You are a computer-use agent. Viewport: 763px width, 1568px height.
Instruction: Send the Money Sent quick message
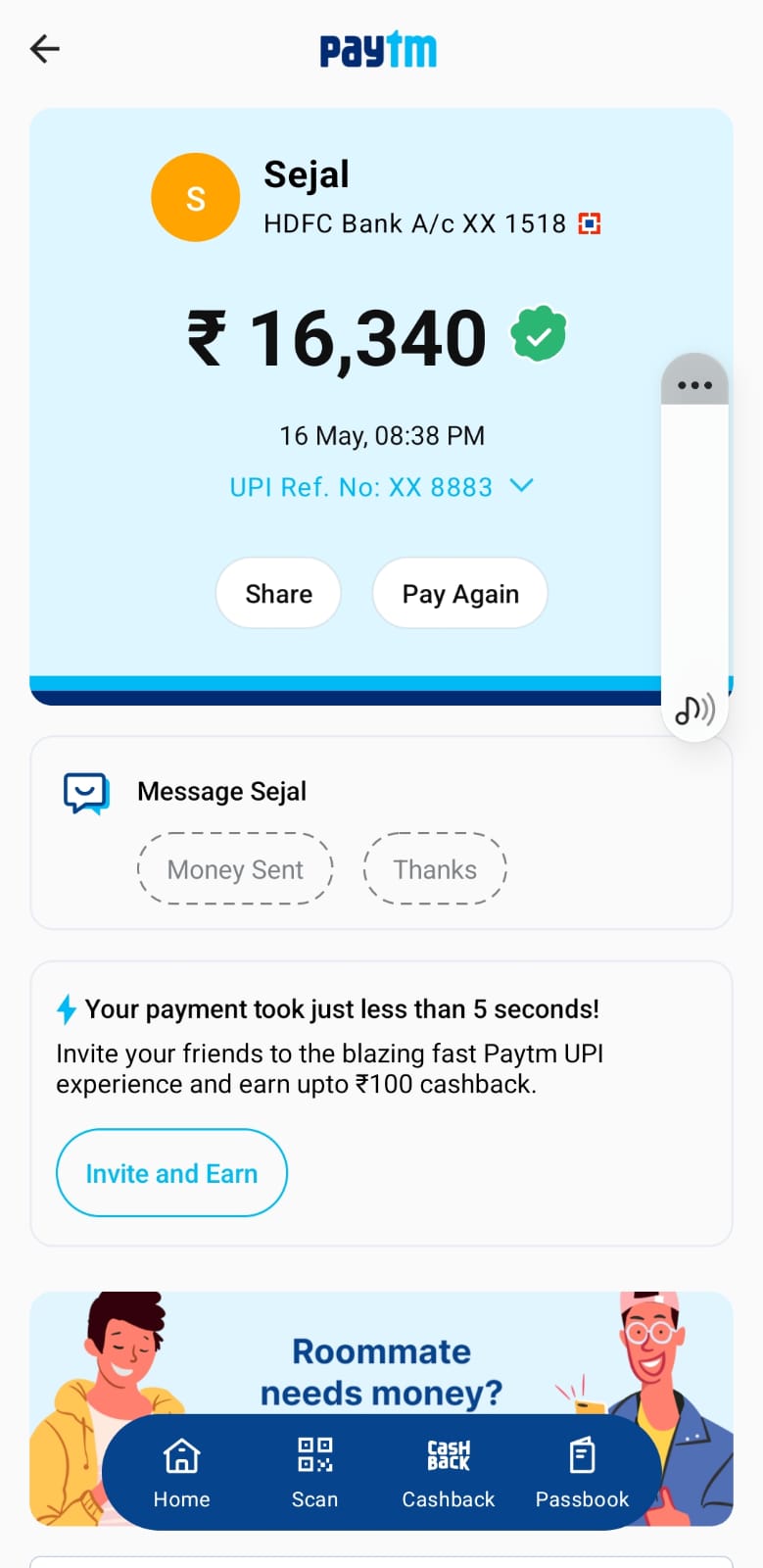(x=235, y=869)
